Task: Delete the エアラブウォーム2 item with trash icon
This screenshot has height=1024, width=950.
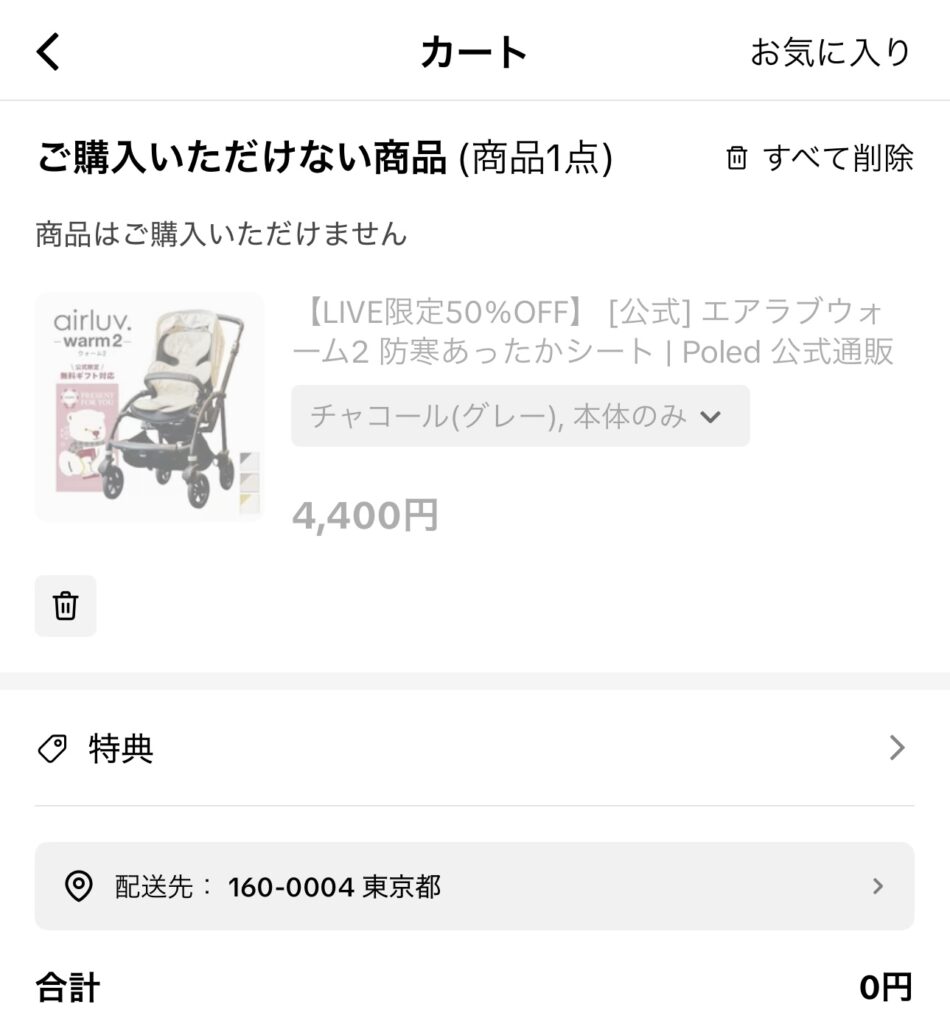Action: 66,606
